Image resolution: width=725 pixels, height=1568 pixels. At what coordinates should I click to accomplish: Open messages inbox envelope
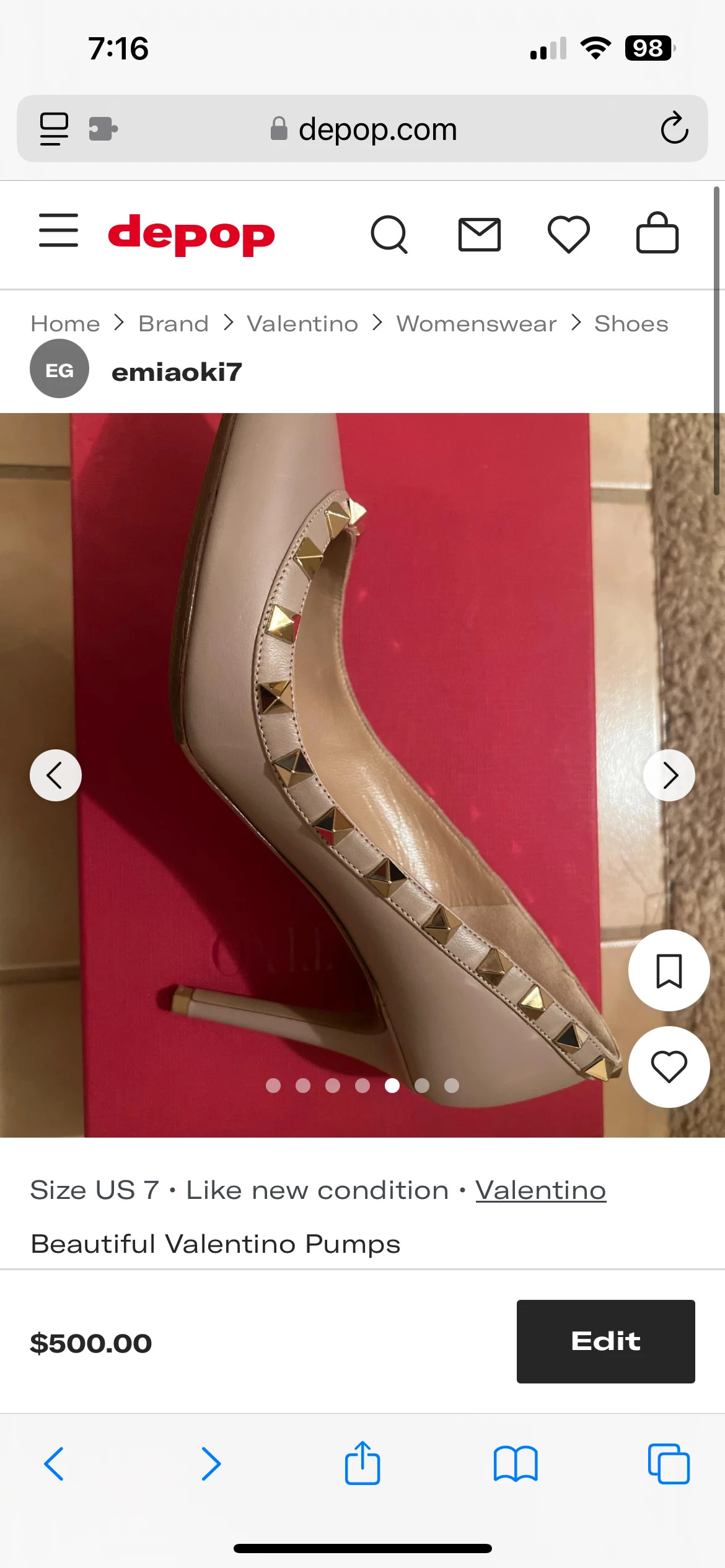coord(479,234)
